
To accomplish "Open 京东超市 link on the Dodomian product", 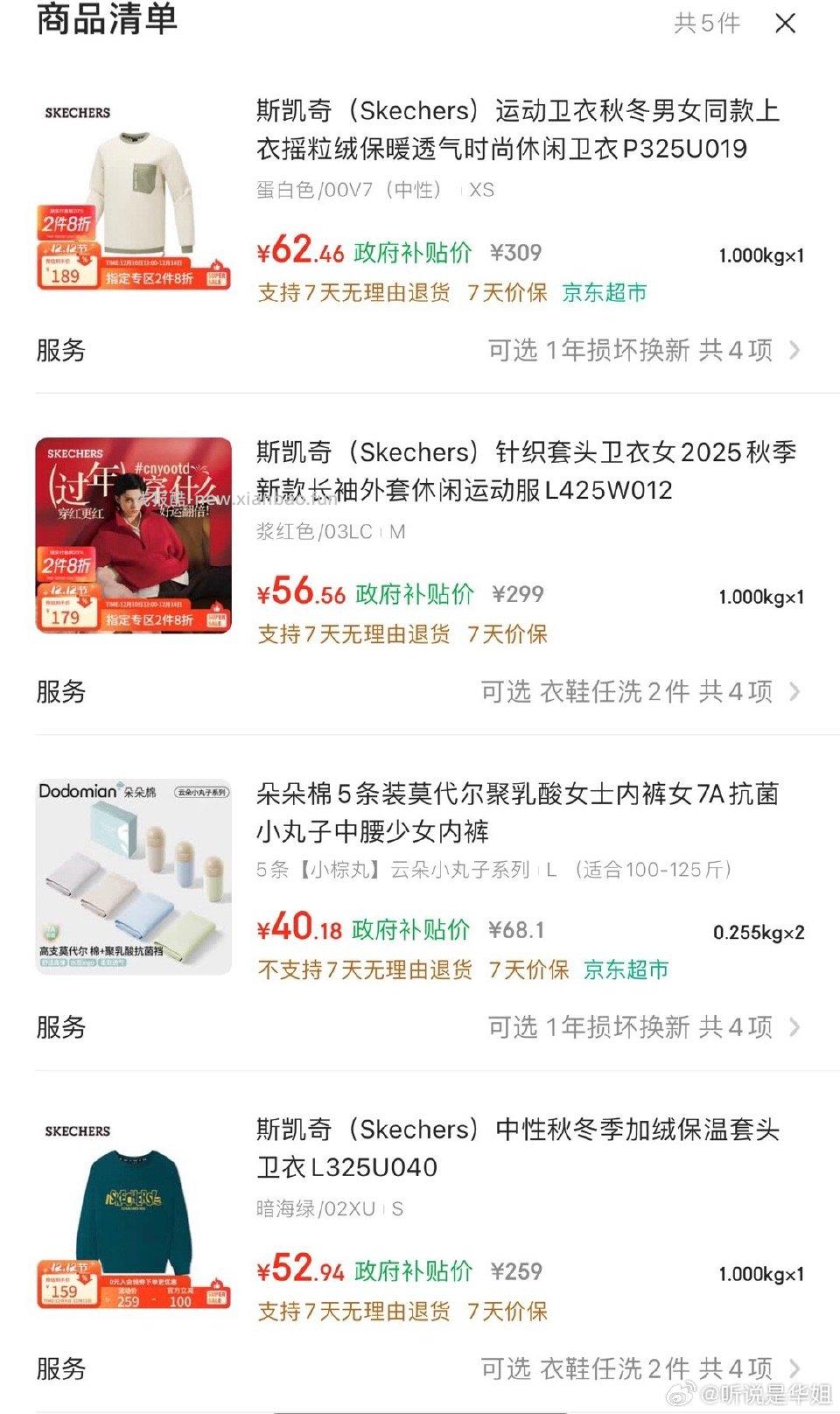I will (624, 969).
